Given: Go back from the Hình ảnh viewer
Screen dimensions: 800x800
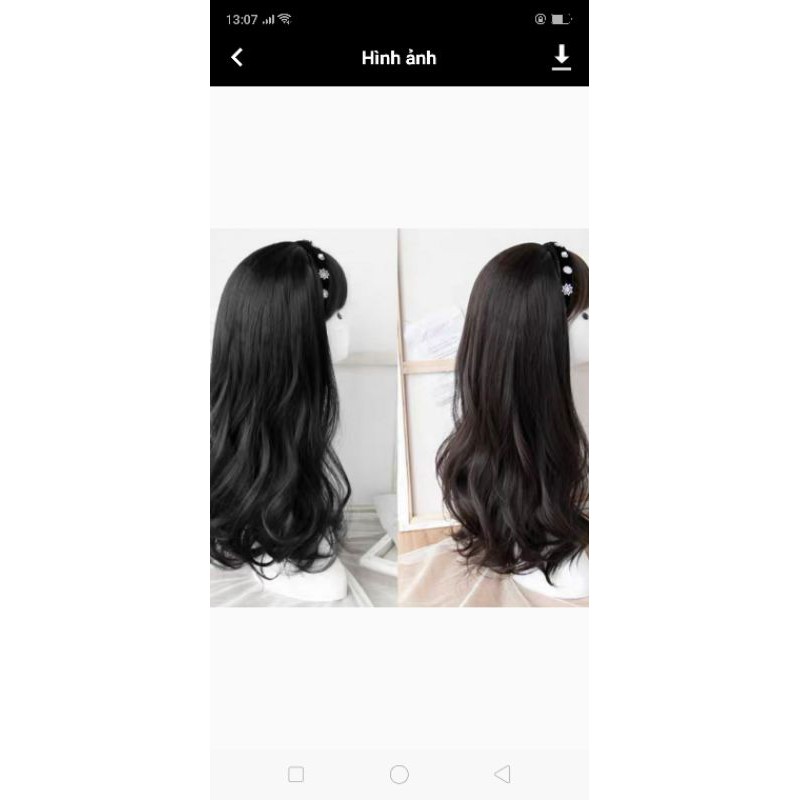Looking at the screenshot, I should 237,58.
